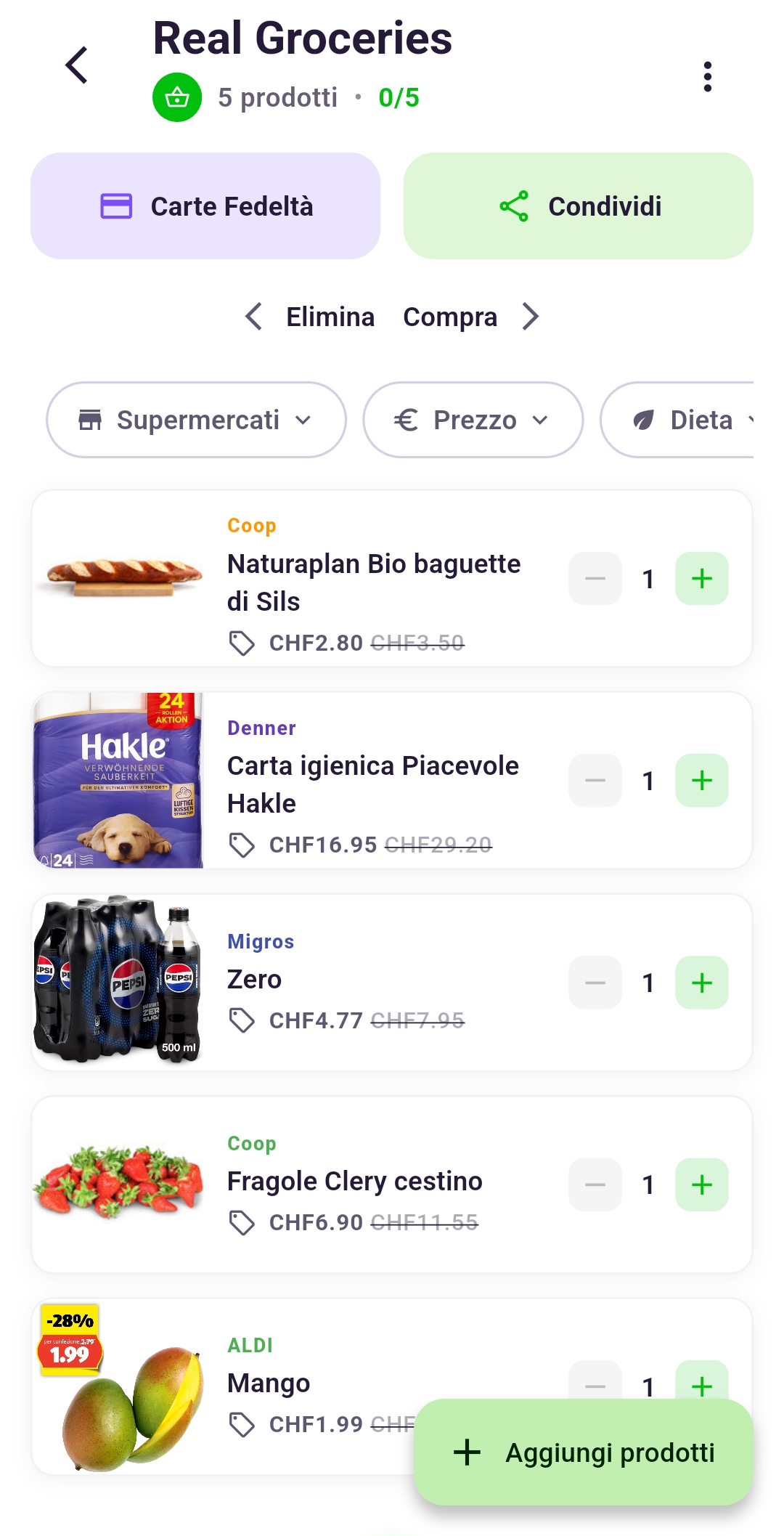
Task: Click the price tag icon on the Mango item
Action: point(242,1424)
